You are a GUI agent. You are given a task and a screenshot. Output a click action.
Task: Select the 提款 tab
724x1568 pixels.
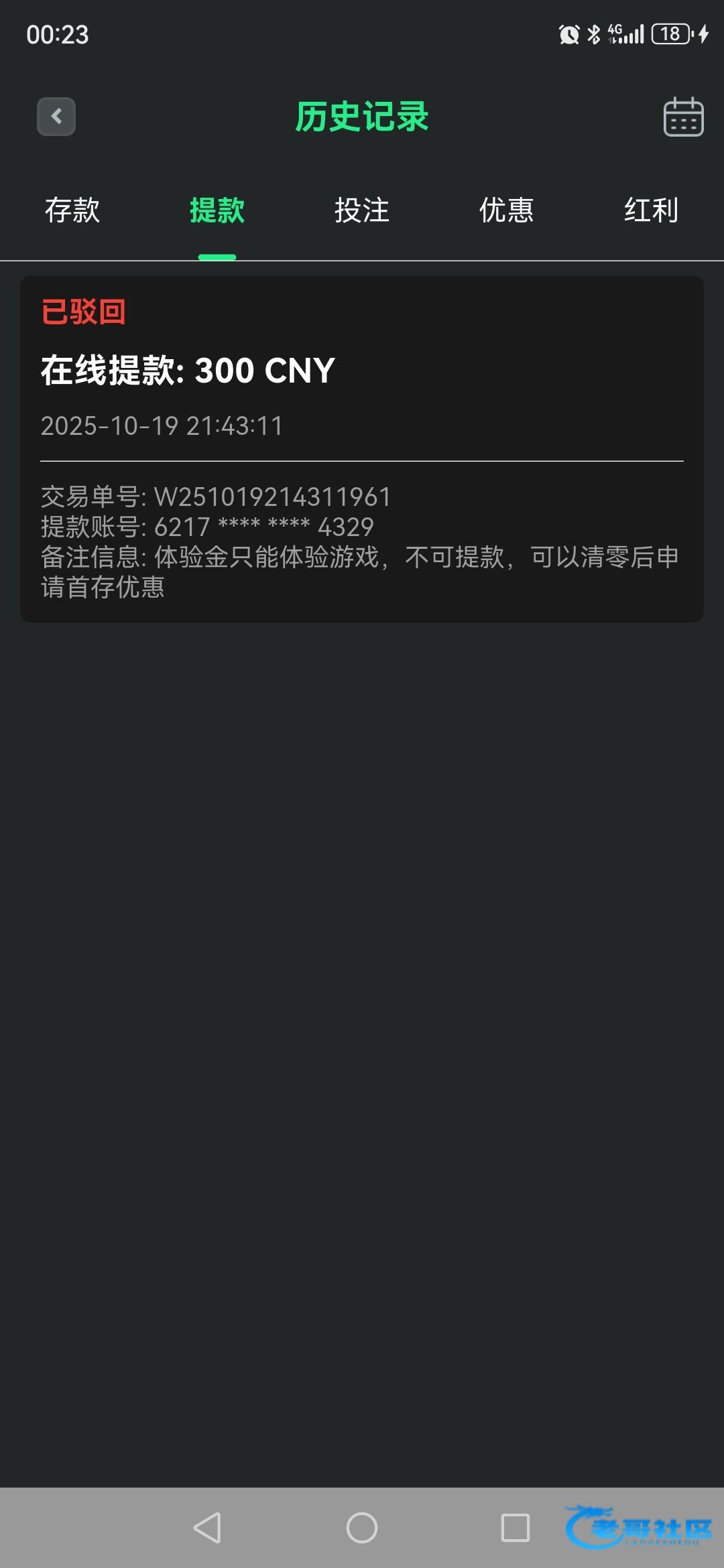click(x=217, y=210)
